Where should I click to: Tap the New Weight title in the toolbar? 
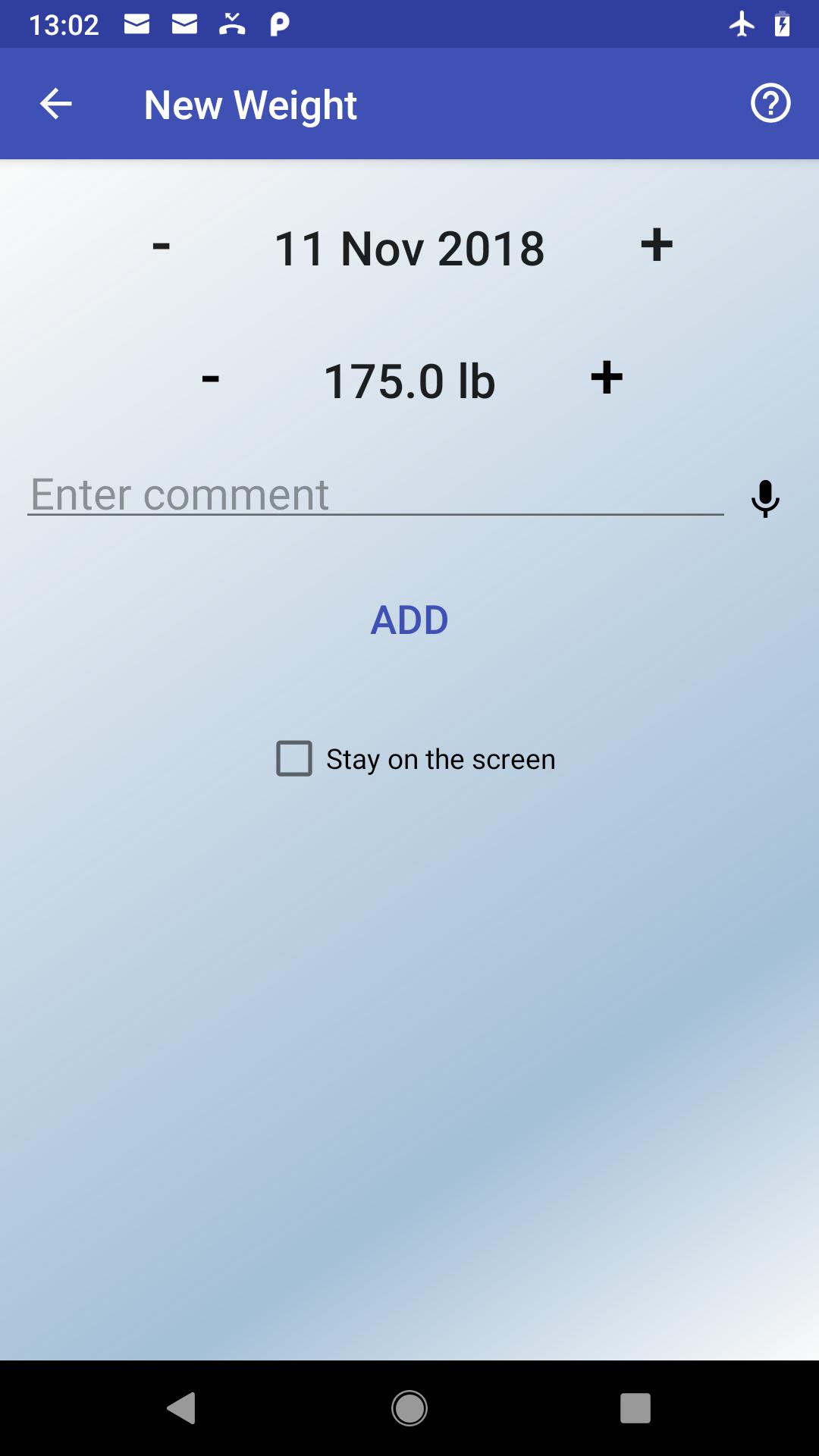coord(250,104)
